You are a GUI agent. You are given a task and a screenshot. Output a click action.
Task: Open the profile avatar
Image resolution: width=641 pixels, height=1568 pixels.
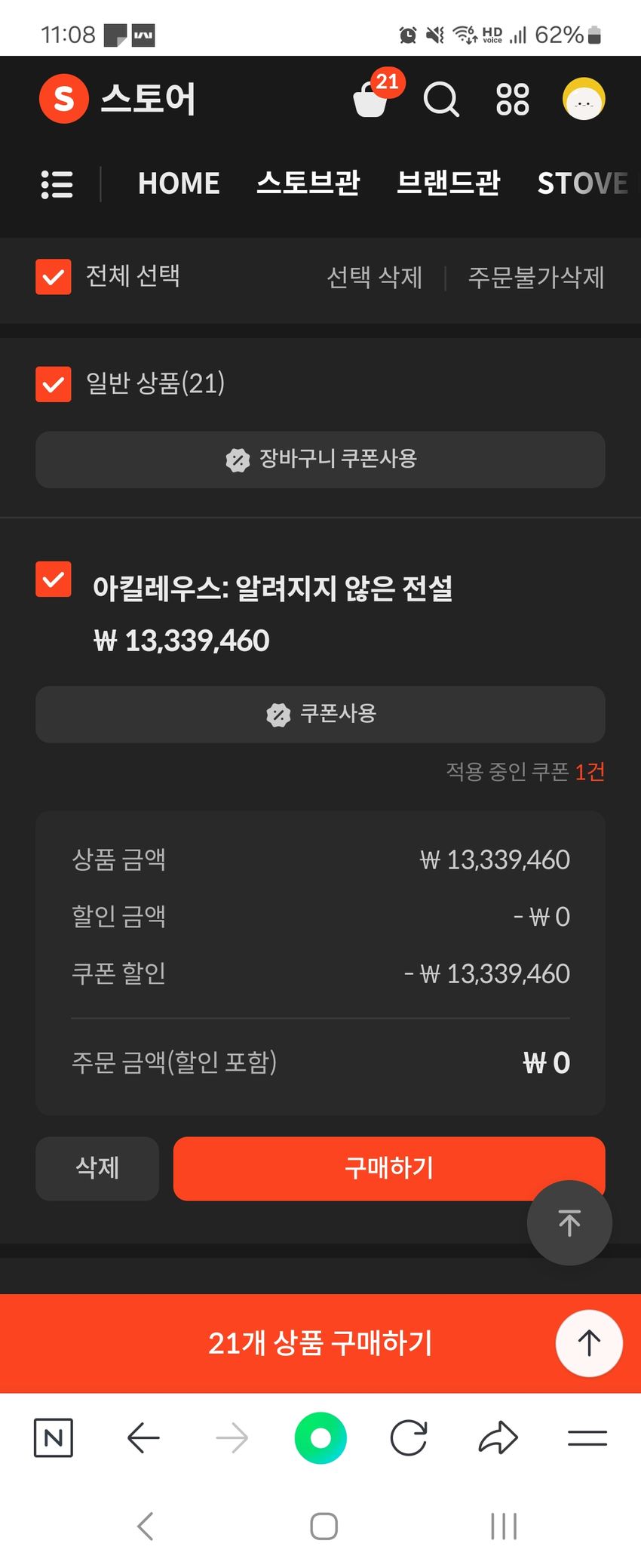coord(584,99)
